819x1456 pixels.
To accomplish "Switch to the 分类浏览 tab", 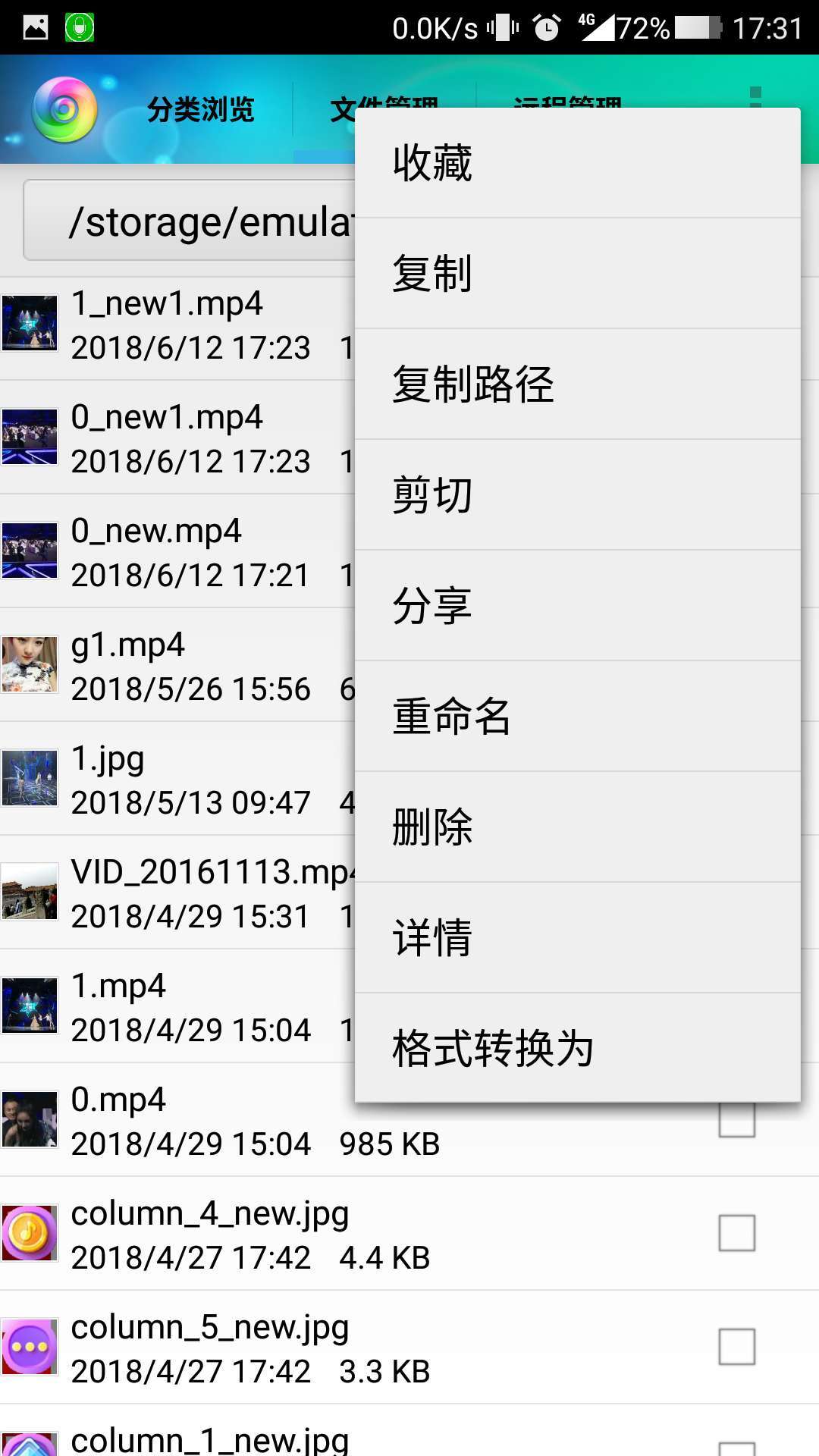I will click(200, 110).
